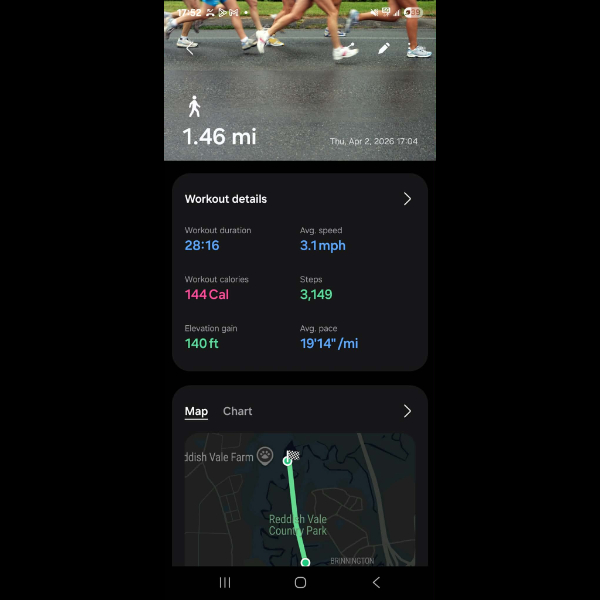600x600 pixels.
Task: Expand Workout details via its chevron
Action: coord(407,199)
